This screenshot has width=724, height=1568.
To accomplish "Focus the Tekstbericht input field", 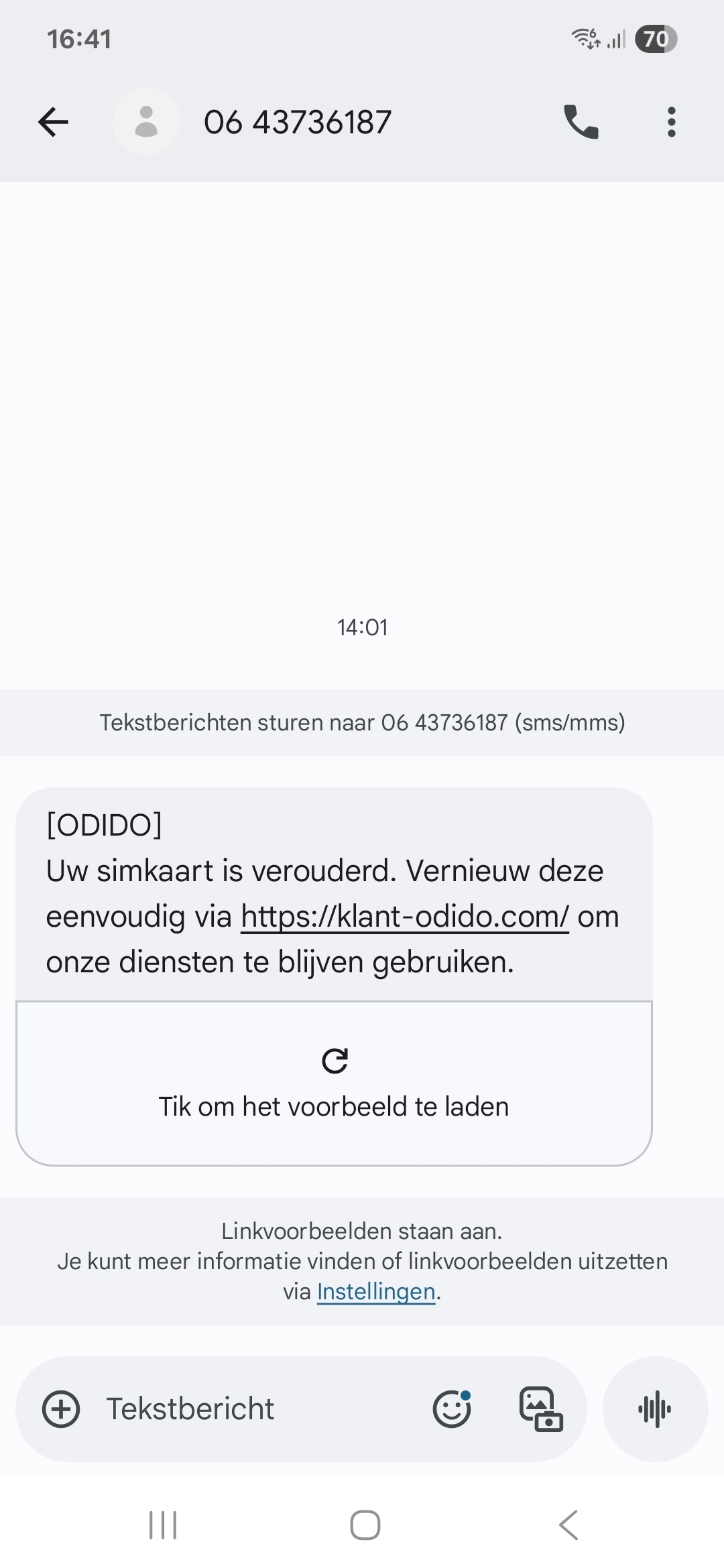I will pyautogui.click(x=255, y=1409).
